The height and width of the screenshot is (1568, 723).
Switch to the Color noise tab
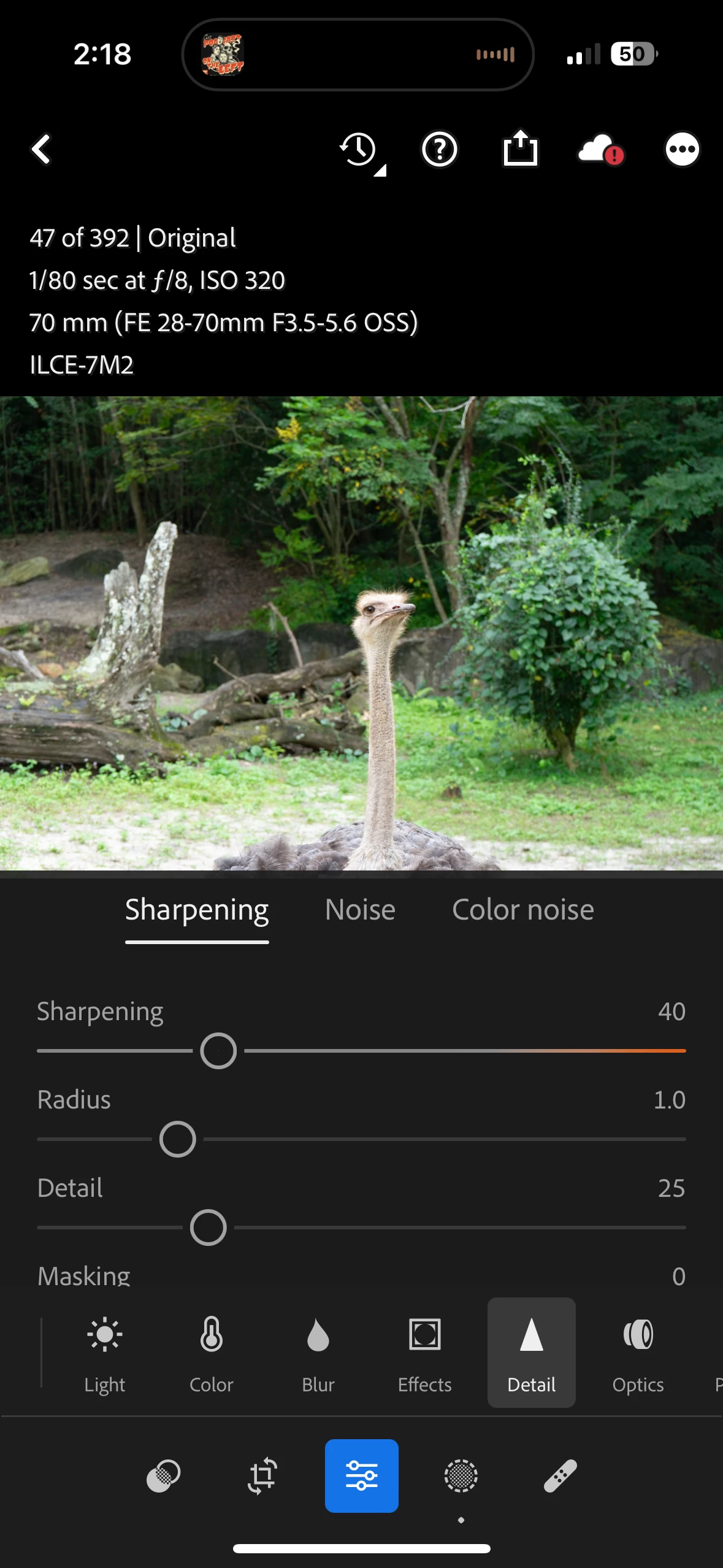pyautogui.click(x=522, y=909)
